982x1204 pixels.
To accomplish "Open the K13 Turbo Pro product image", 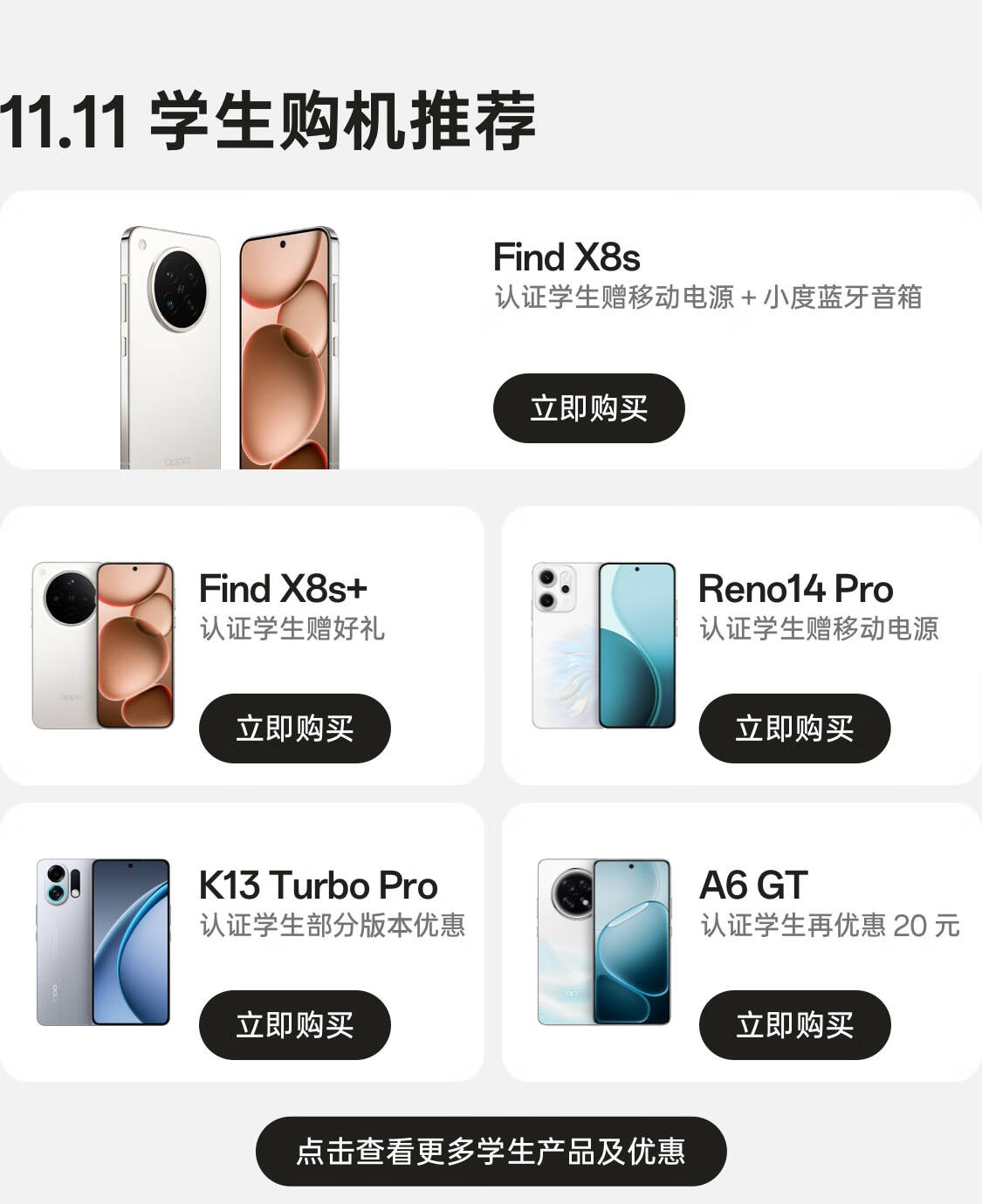I will coord(103,942).
